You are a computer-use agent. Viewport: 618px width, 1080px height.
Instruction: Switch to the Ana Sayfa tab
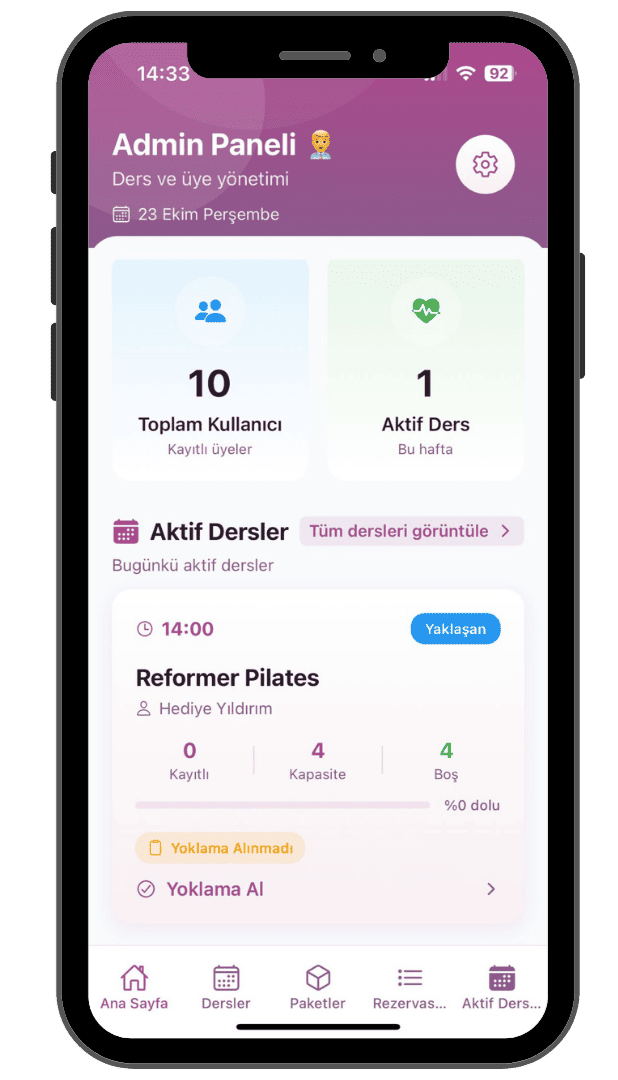click(x=134, y=987)
